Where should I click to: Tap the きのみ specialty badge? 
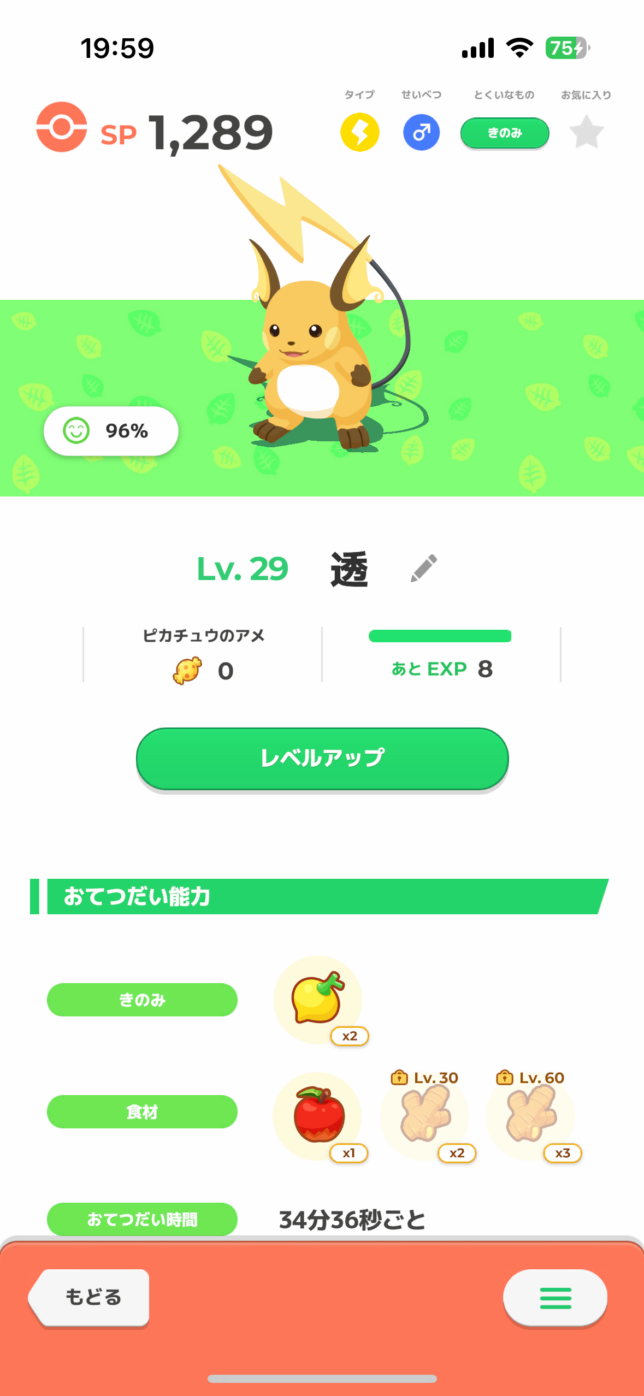[504, 133]
